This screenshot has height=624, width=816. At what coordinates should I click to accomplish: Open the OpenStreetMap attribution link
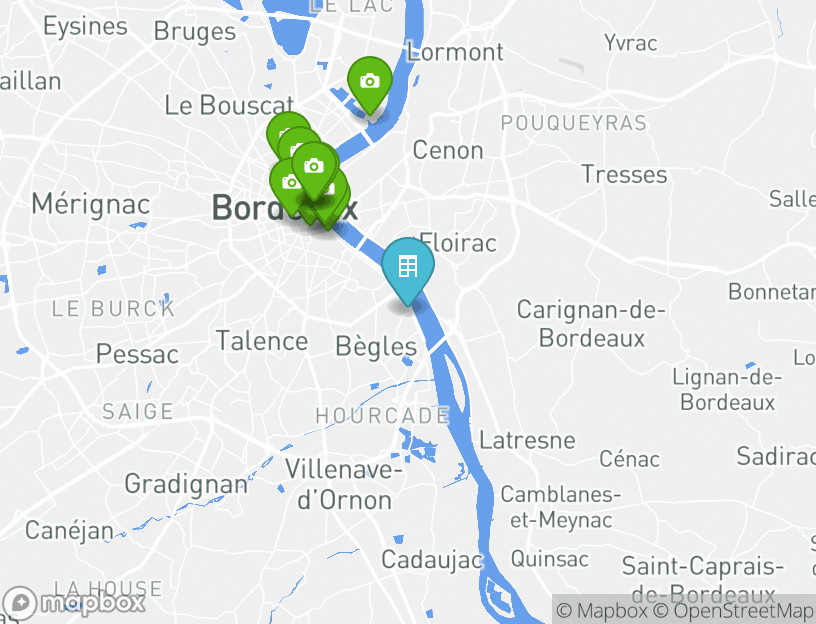coord(735,610)
